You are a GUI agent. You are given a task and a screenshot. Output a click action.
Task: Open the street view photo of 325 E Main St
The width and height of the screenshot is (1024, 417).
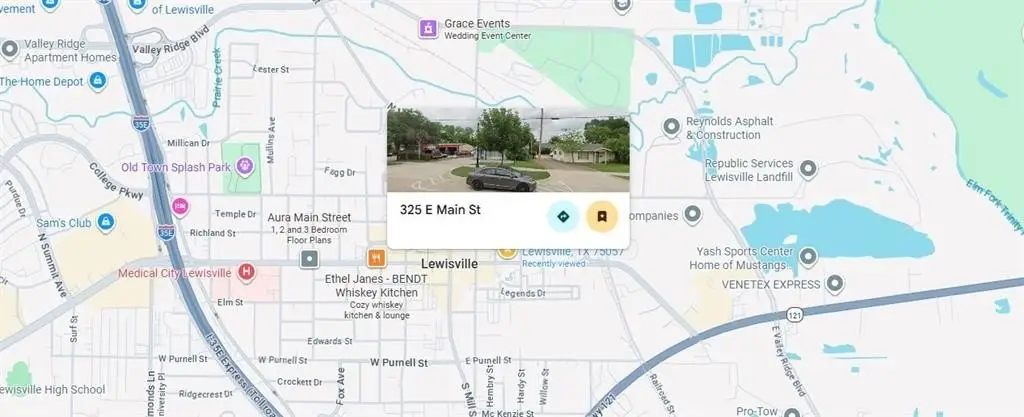point(508,150)
